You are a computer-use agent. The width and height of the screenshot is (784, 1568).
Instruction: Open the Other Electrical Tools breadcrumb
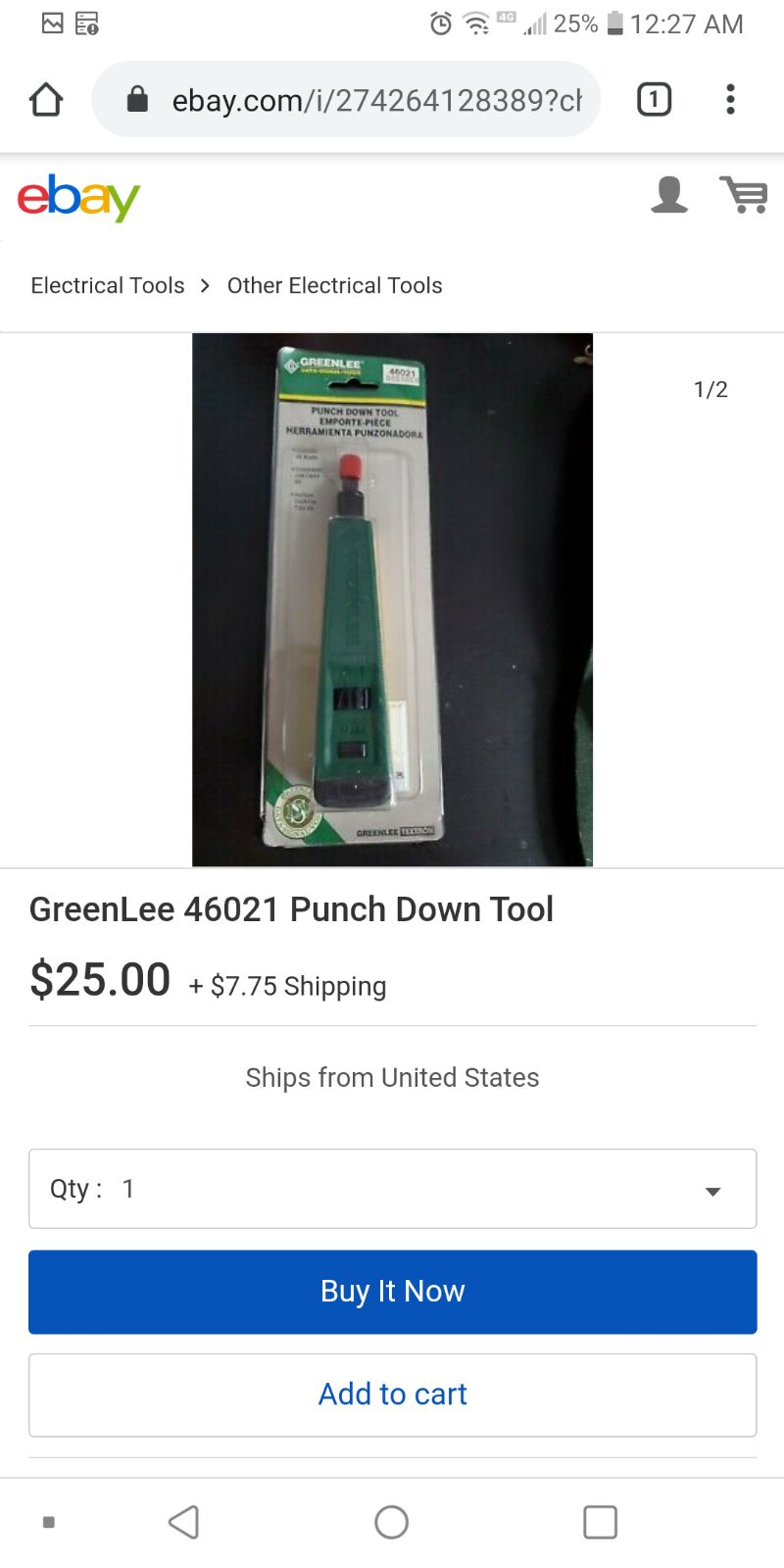point(335,285)
